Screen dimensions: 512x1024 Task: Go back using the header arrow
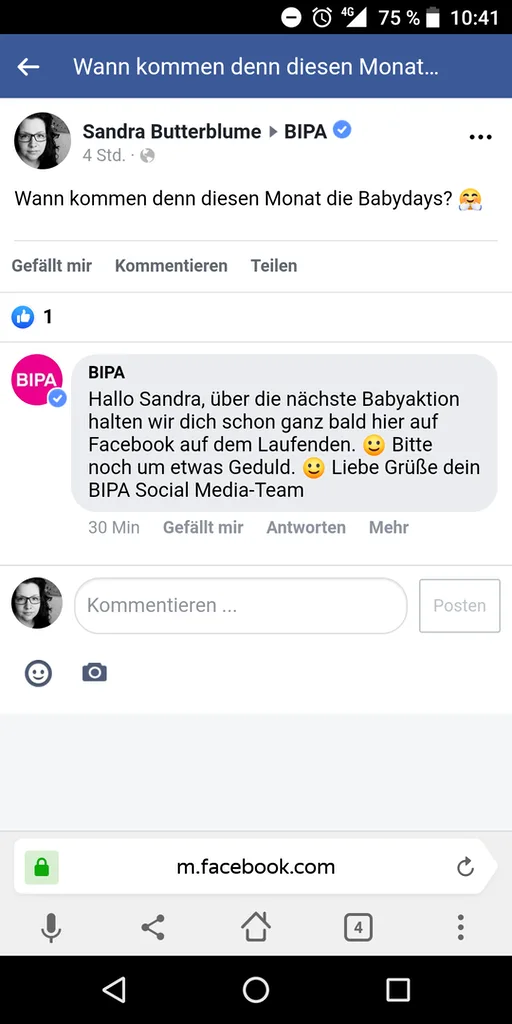(28, 66)
